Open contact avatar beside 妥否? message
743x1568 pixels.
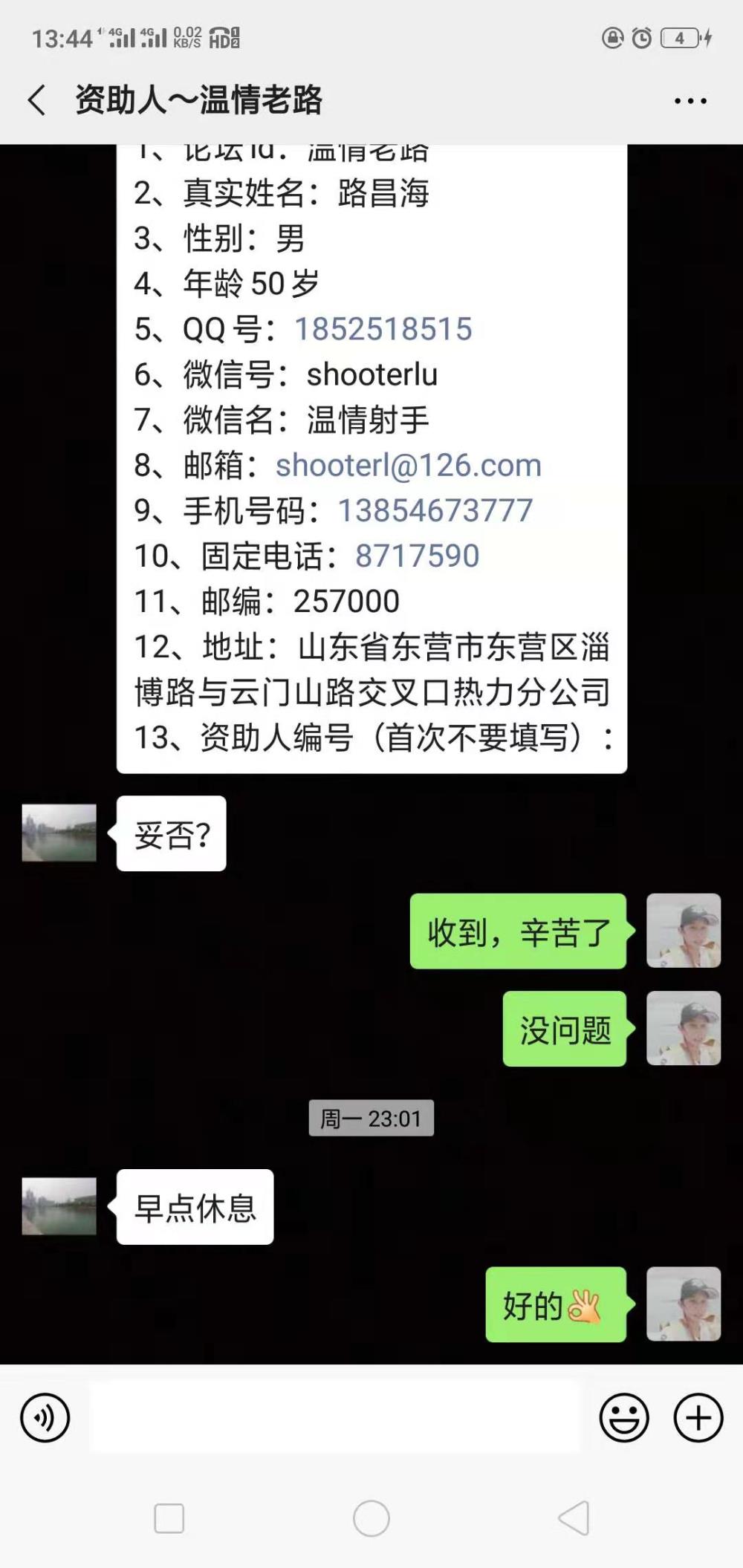[x=59, y=833]
